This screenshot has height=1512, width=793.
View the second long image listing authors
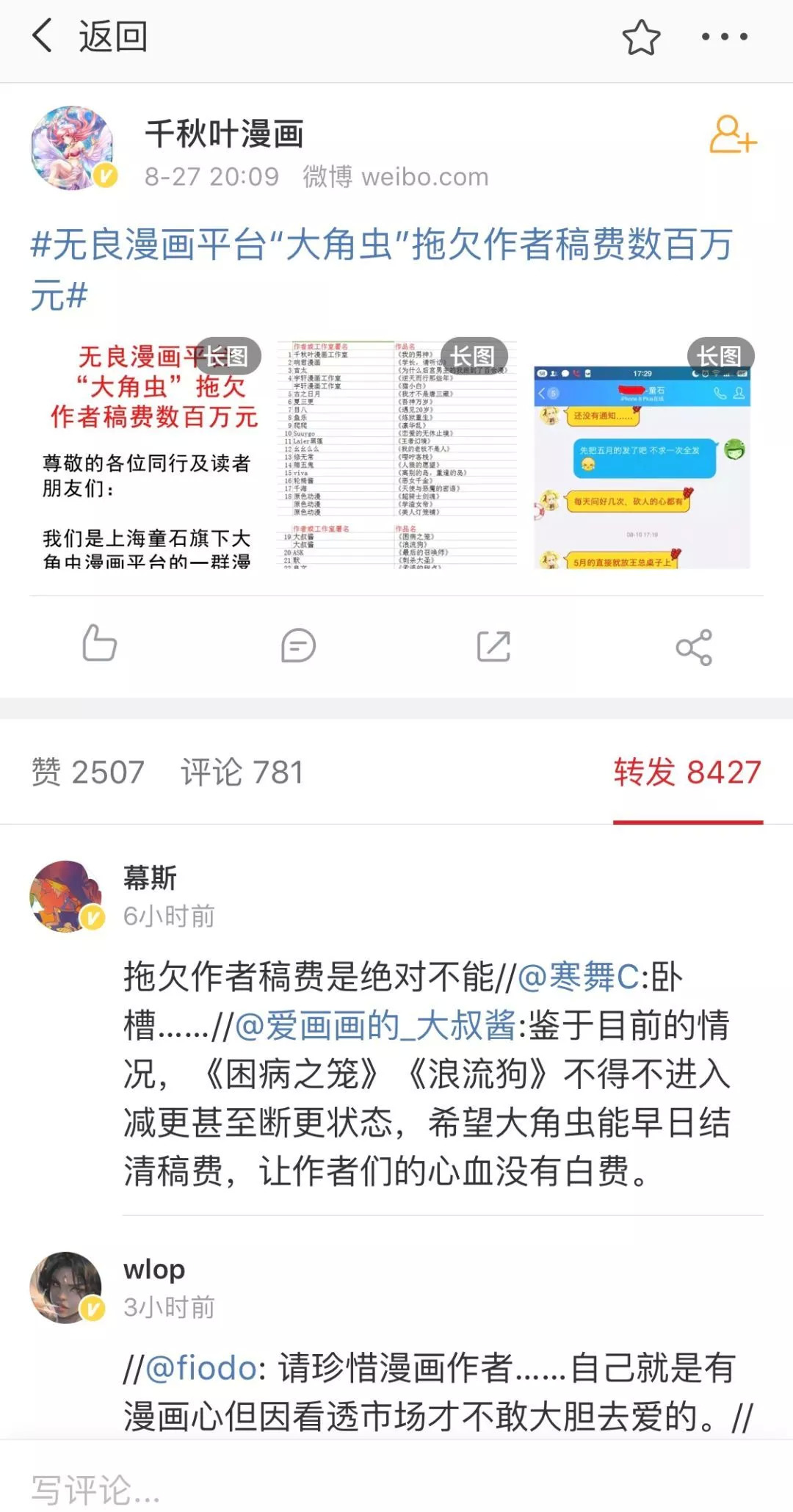396,455
